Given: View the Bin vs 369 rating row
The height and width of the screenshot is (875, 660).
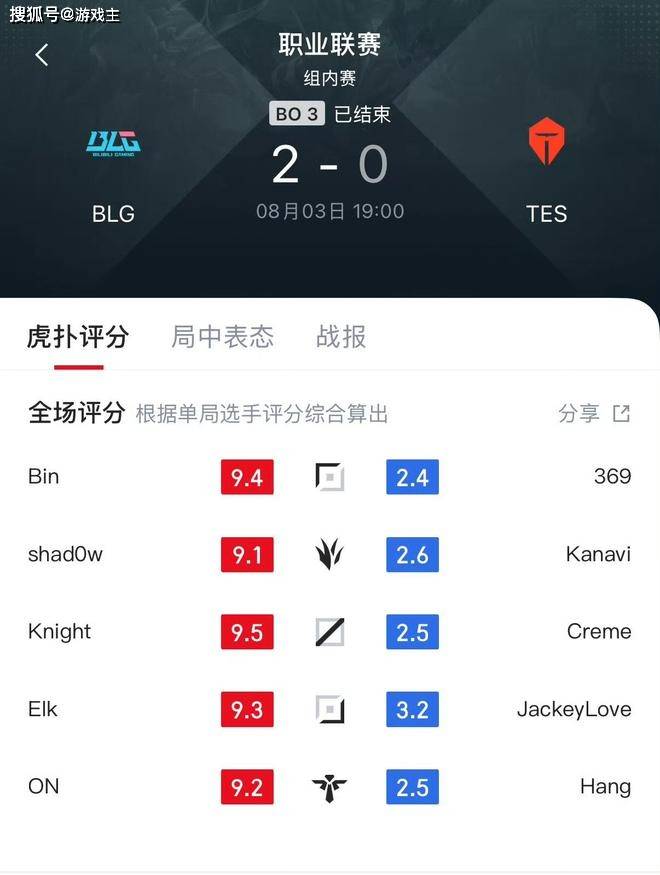Looking at the screenshot, I should [x=330, y=477].
